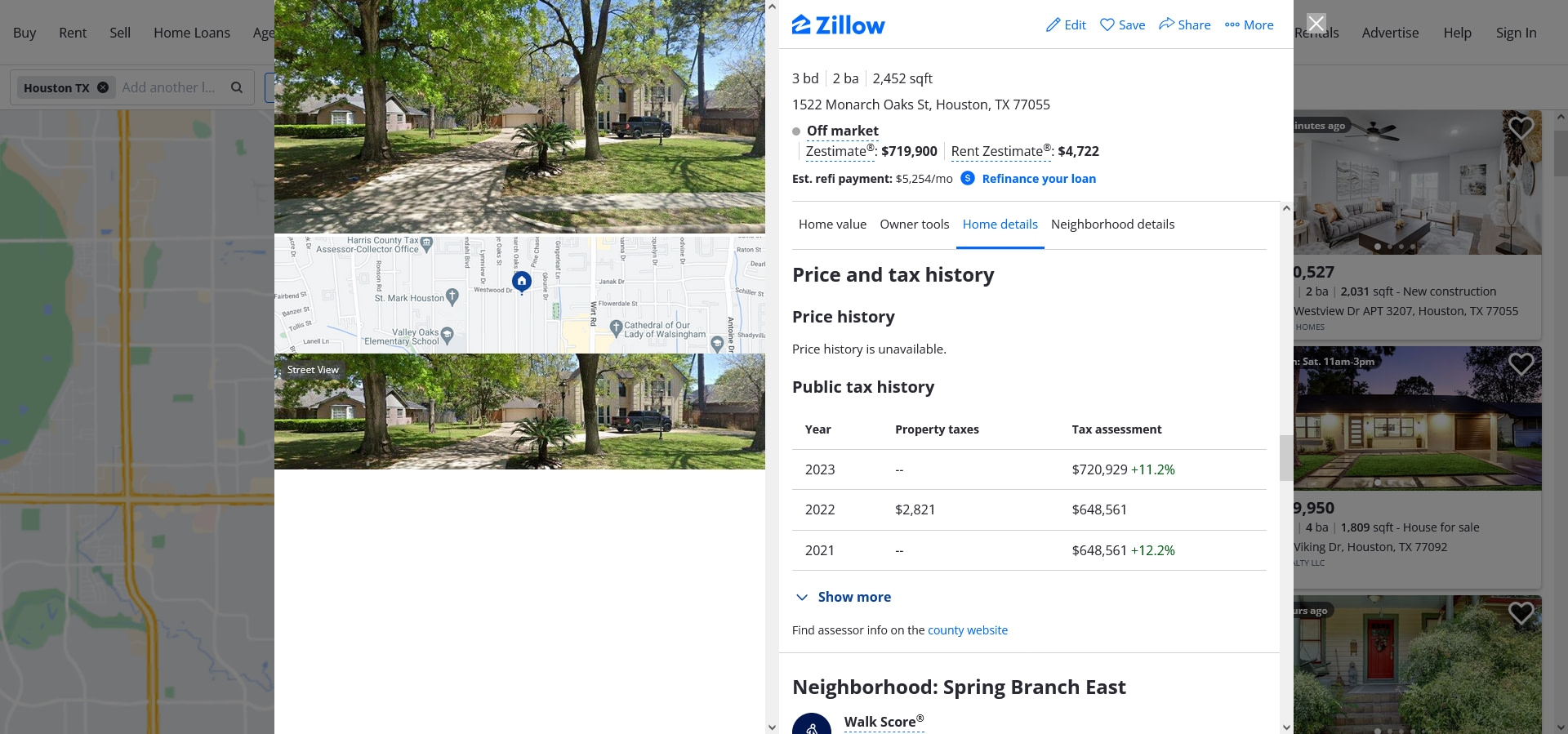Screen dimensions: 1568x734
Task: Open the Zestimate explanation
Action: point(836,152)
